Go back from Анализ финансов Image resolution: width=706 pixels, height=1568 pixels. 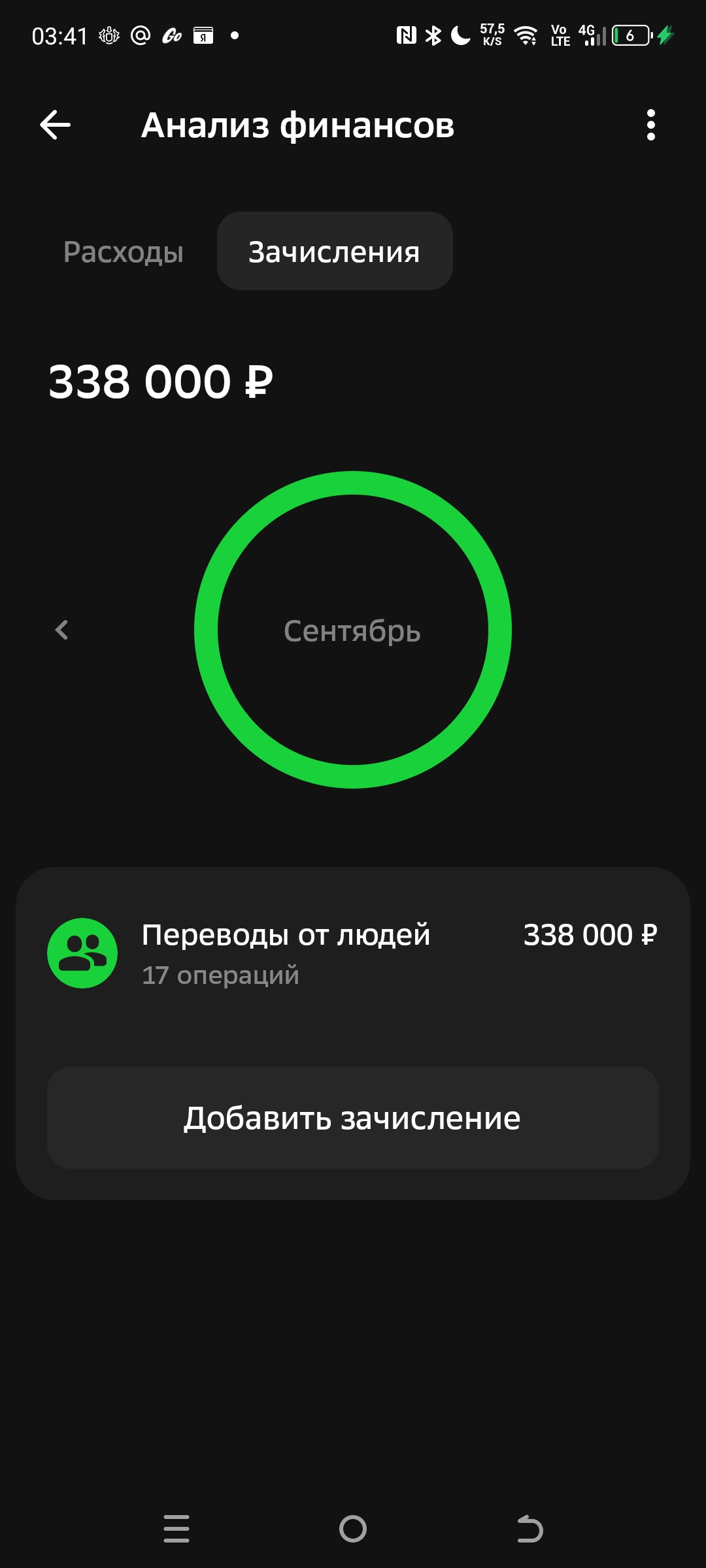coord(56,125)
